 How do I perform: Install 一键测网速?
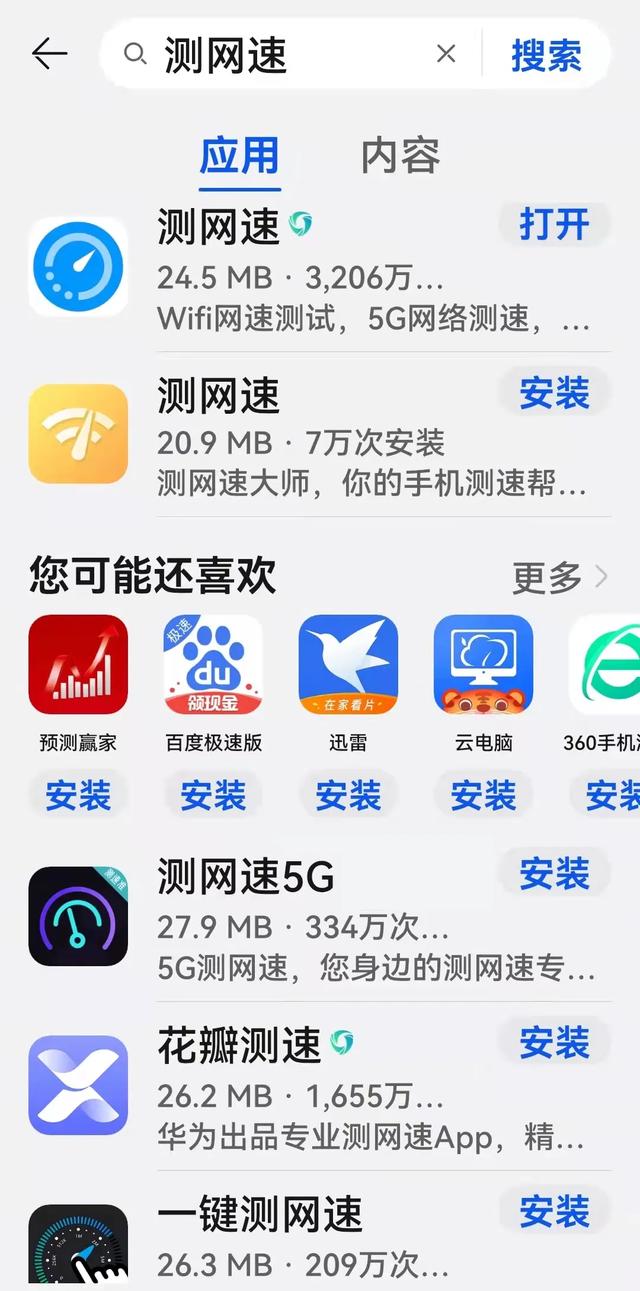click(x=554, y=1212)
